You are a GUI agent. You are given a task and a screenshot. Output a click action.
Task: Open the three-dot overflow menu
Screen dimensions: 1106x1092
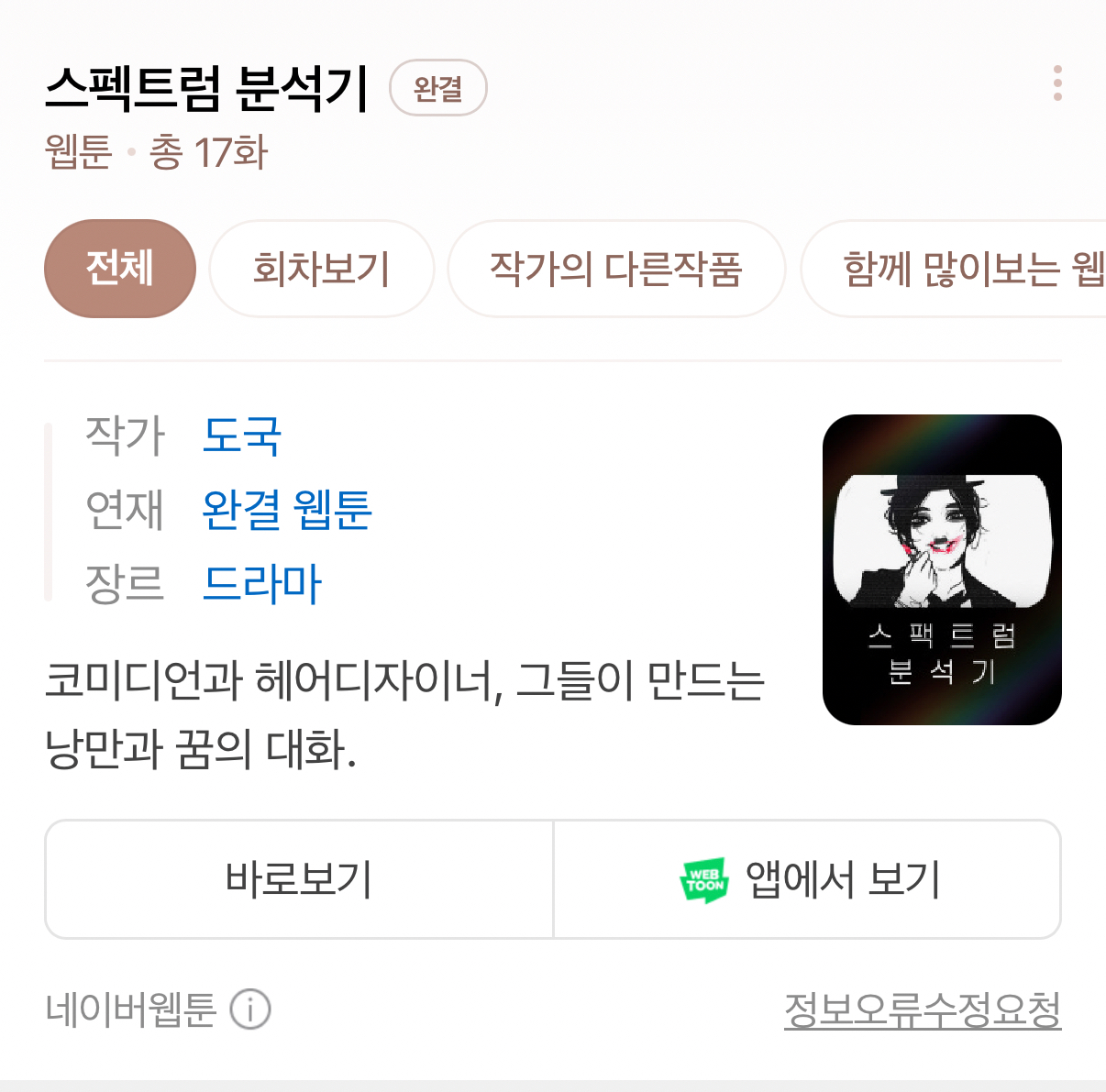pos(1057,83)
